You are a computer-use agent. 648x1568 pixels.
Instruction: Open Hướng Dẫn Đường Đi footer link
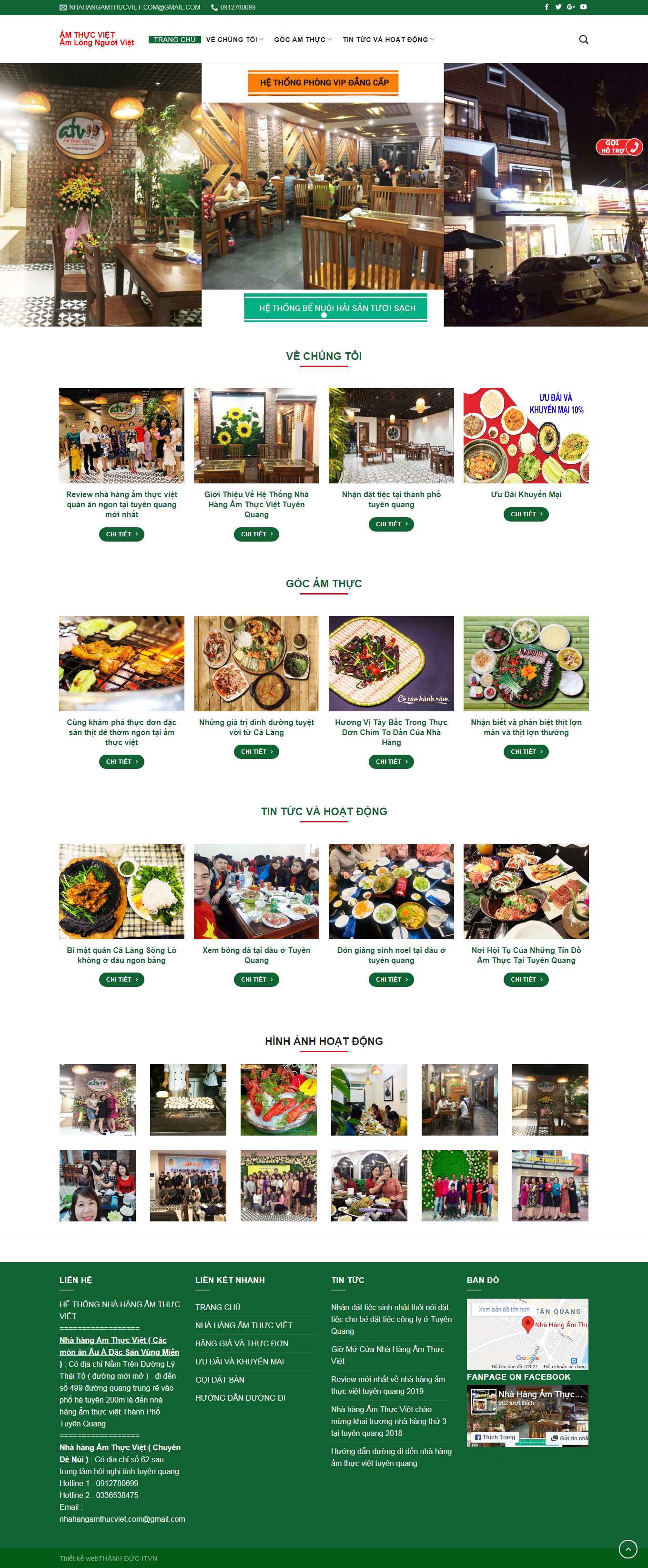pos(240,1398)
